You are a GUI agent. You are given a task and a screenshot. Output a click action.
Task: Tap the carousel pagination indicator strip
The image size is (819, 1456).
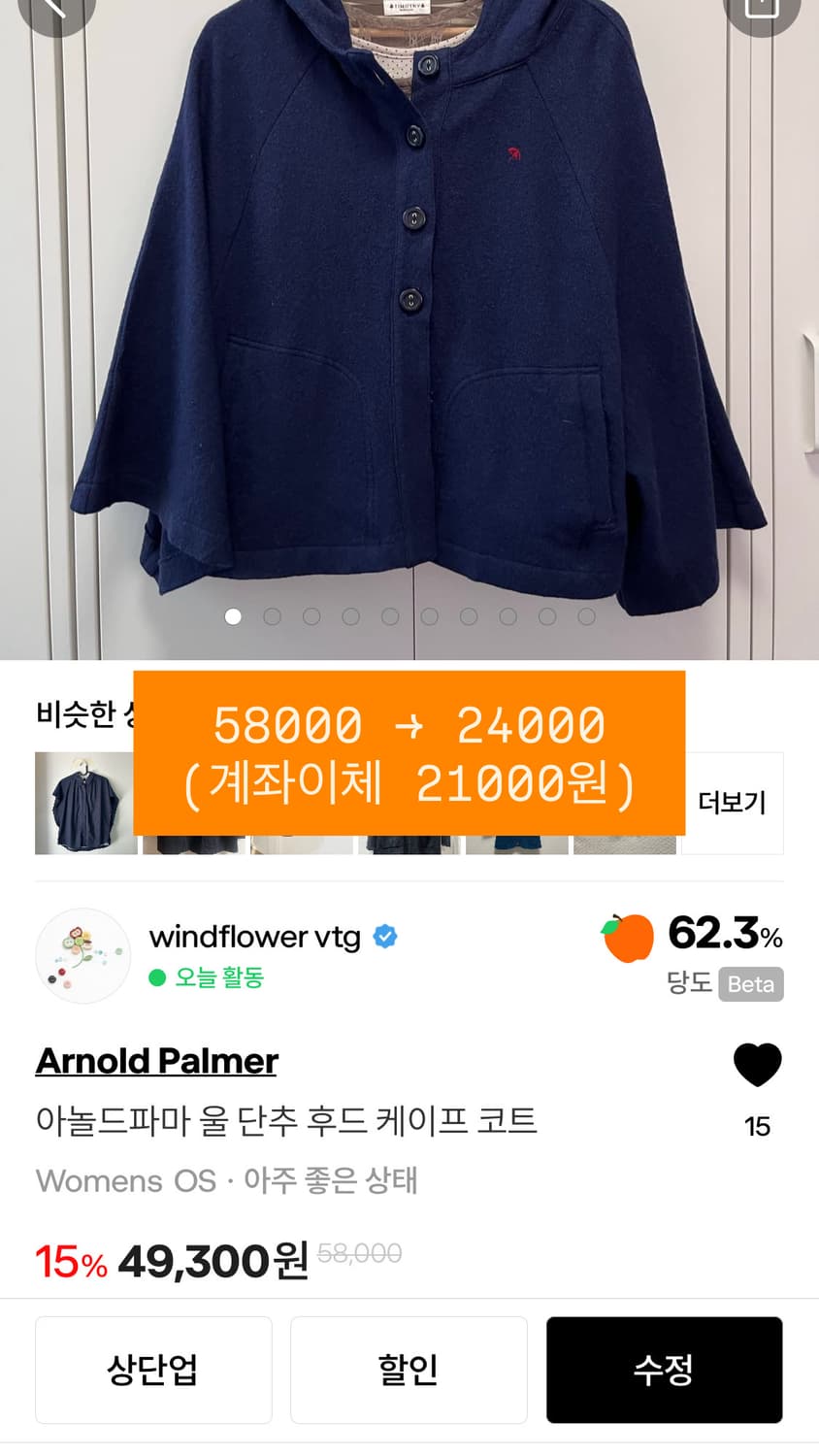click(409, 616)
